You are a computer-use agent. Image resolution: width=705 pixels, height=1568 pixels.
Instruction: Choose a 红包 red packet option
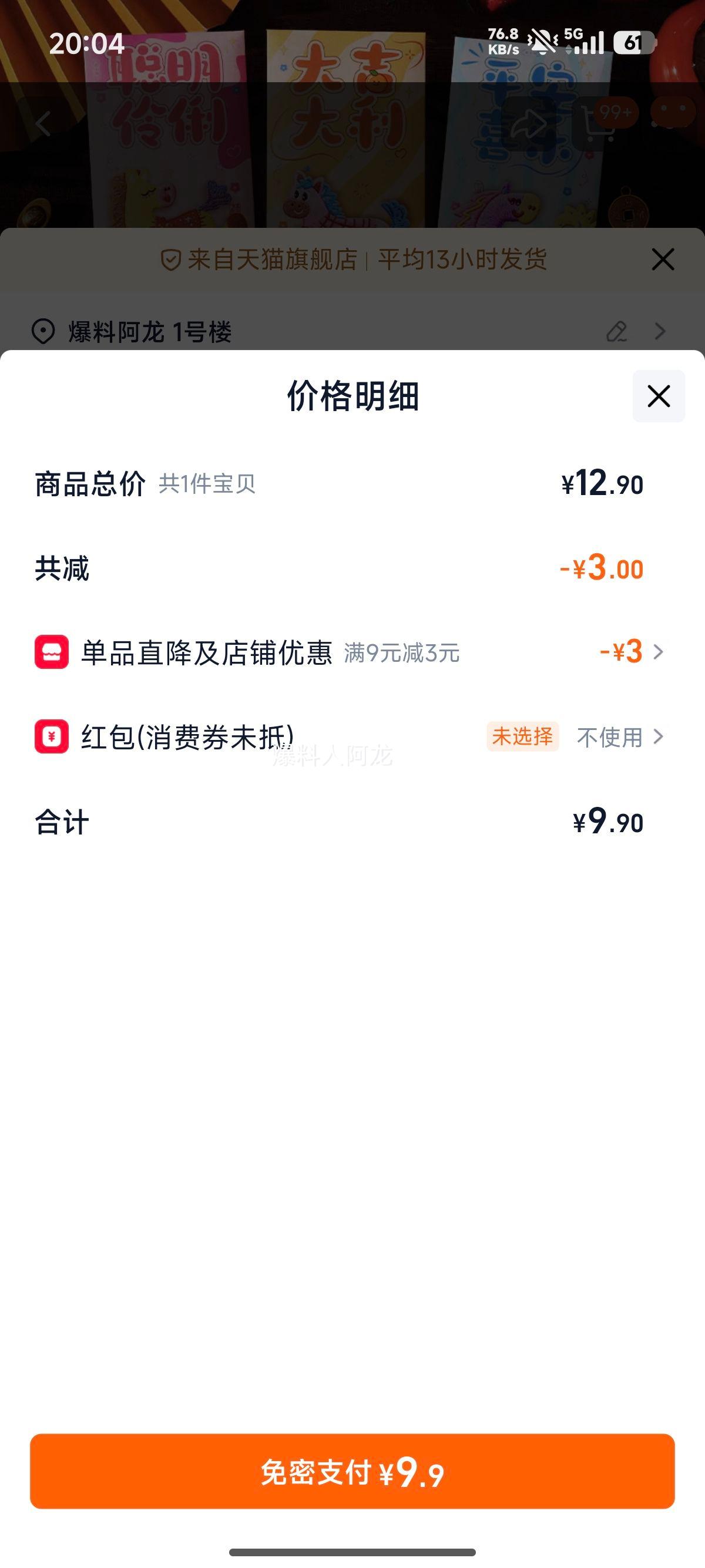[620, 737]
